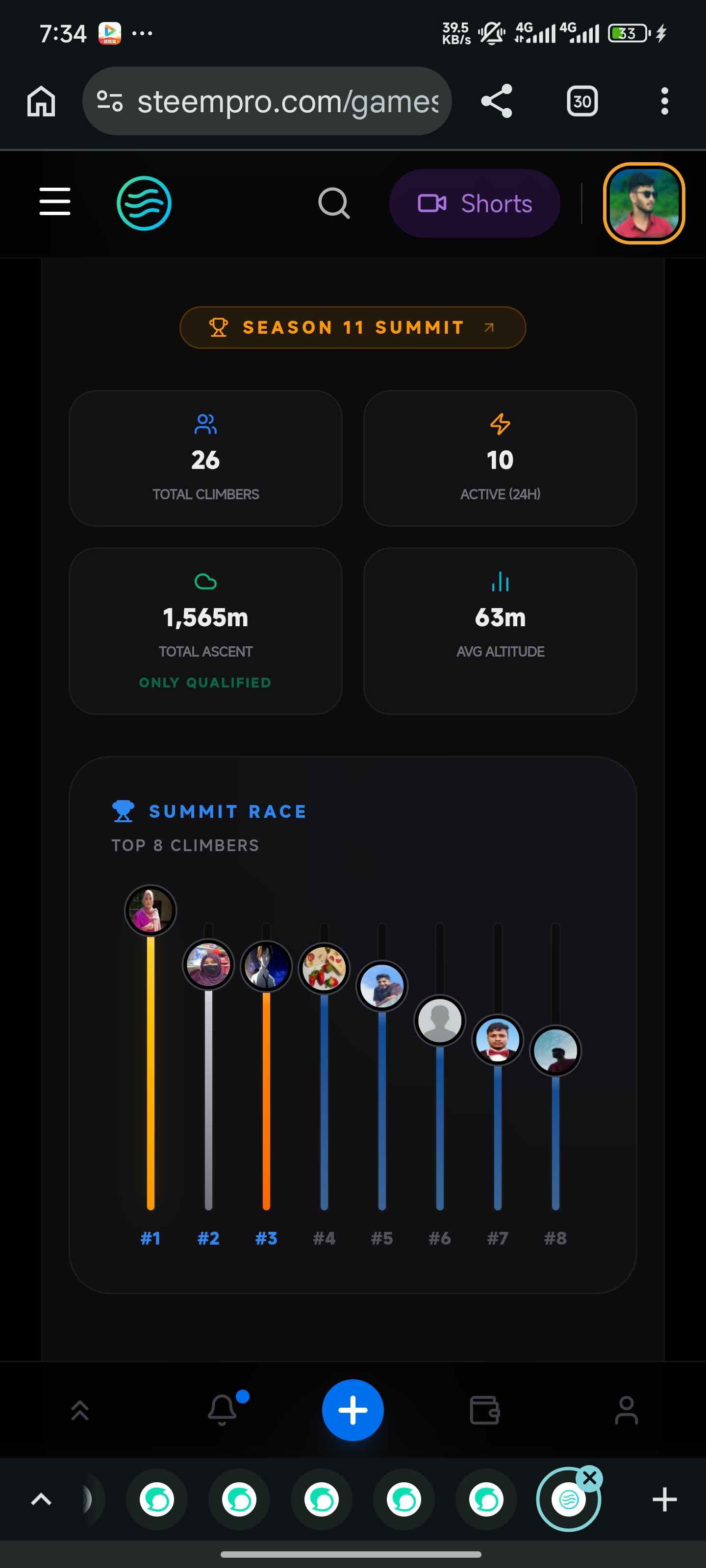The image size is (706, 1568).
Task: Open the Shorts video section
Action: pyautogui.click(x=475, y=203)
